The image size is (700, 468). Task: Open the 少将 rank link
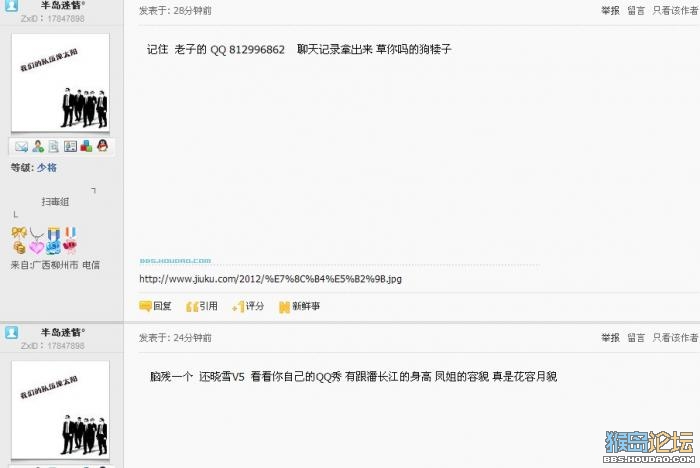[47, 168]
